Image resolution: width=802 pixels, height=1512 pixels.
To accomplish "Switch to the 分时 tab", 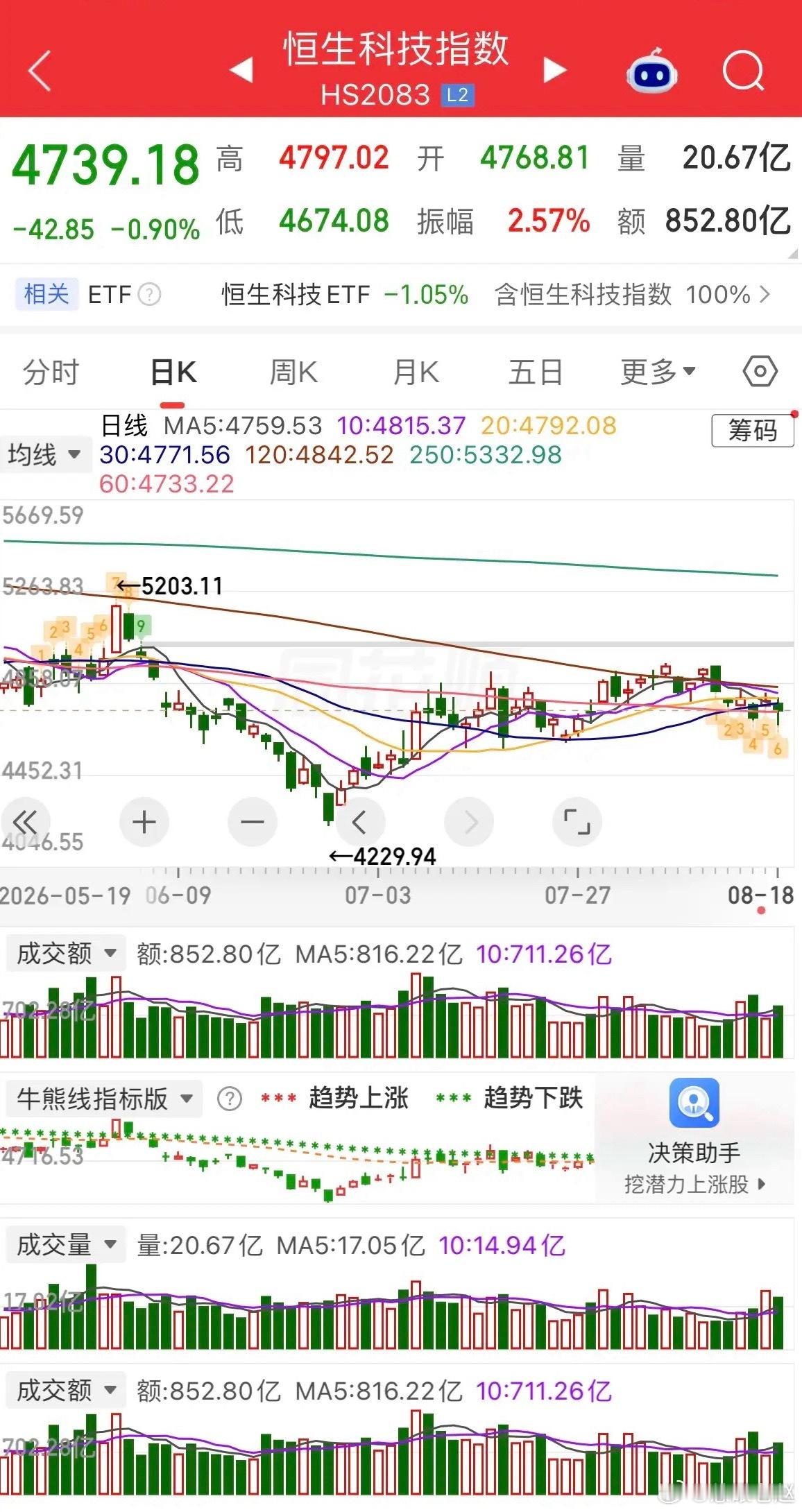I will click(x=51, y=372).
